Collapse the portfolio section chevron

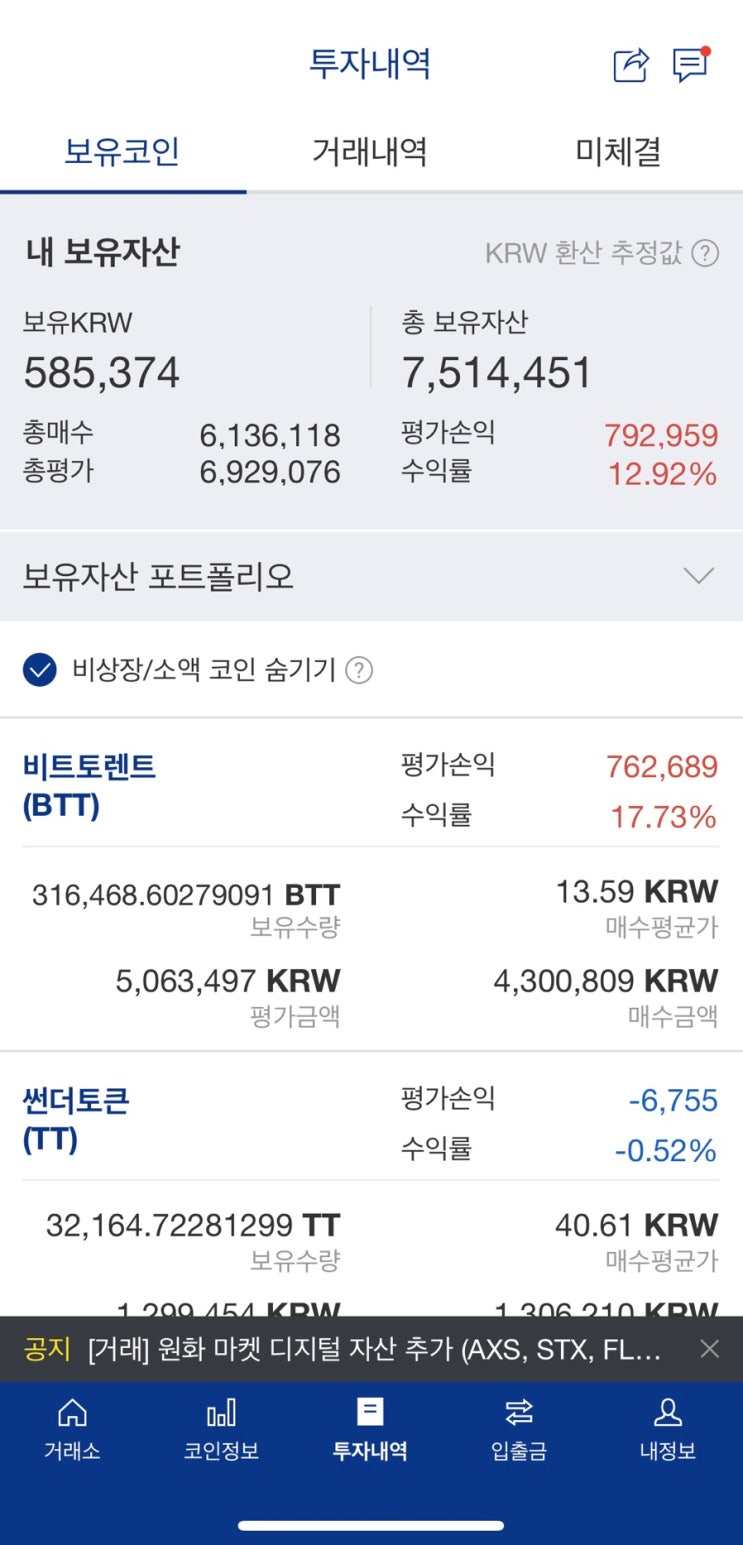pyautogui.click(x=699, y=576)
